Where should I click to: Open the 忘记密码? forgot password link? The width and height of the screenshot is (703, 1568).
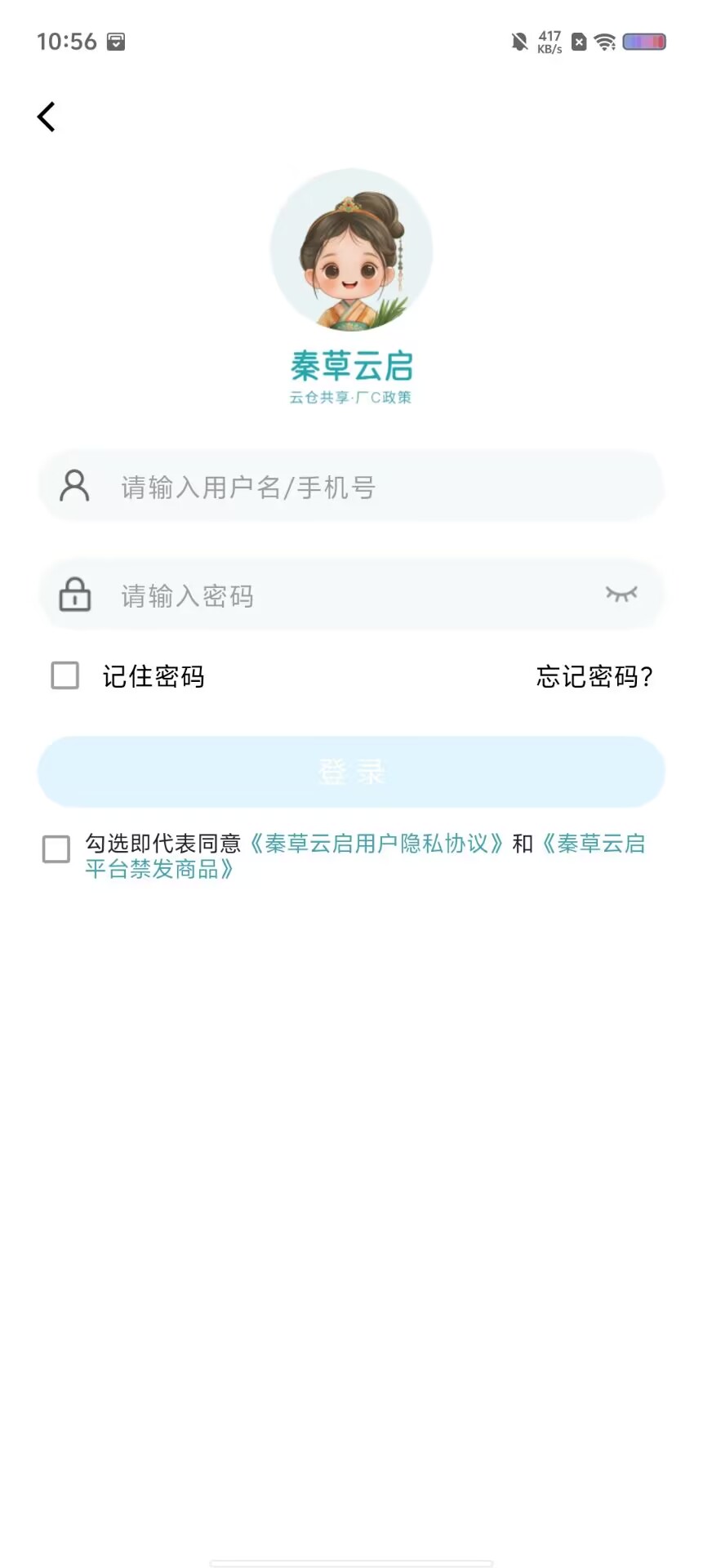[x=594, y=676]
